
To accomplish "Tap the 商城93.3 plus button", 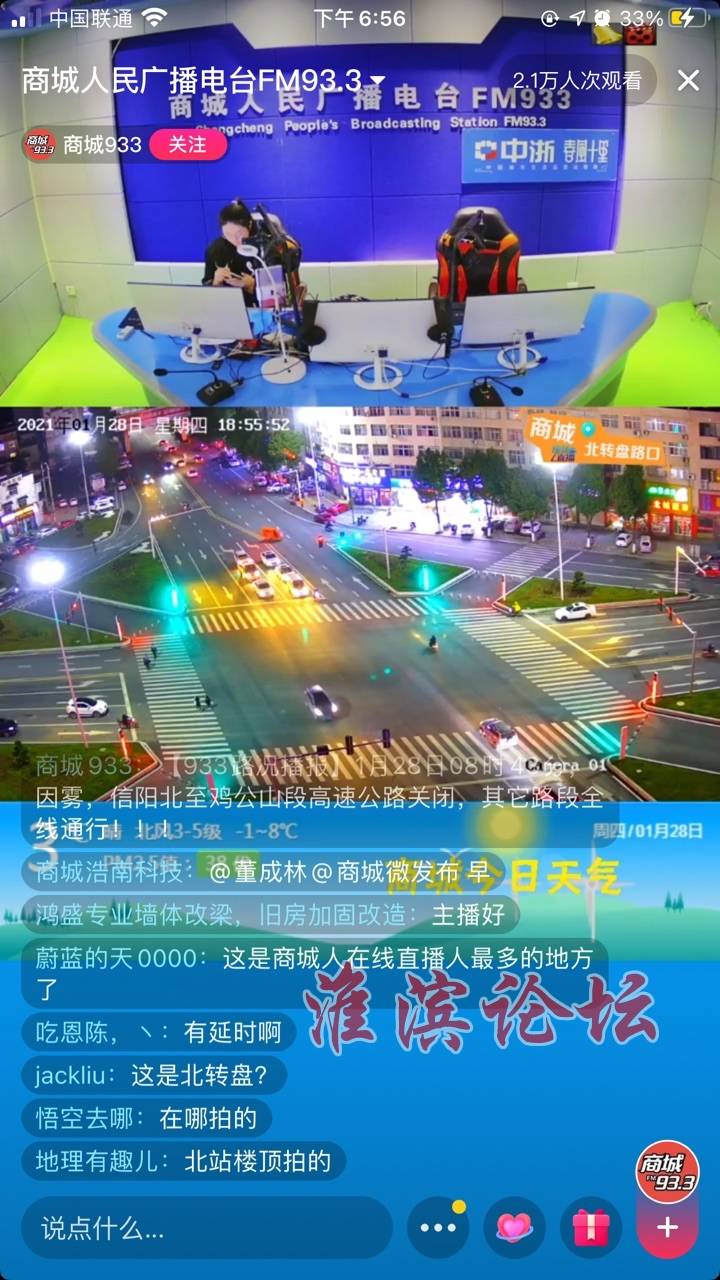I will tap(667, 1226).
